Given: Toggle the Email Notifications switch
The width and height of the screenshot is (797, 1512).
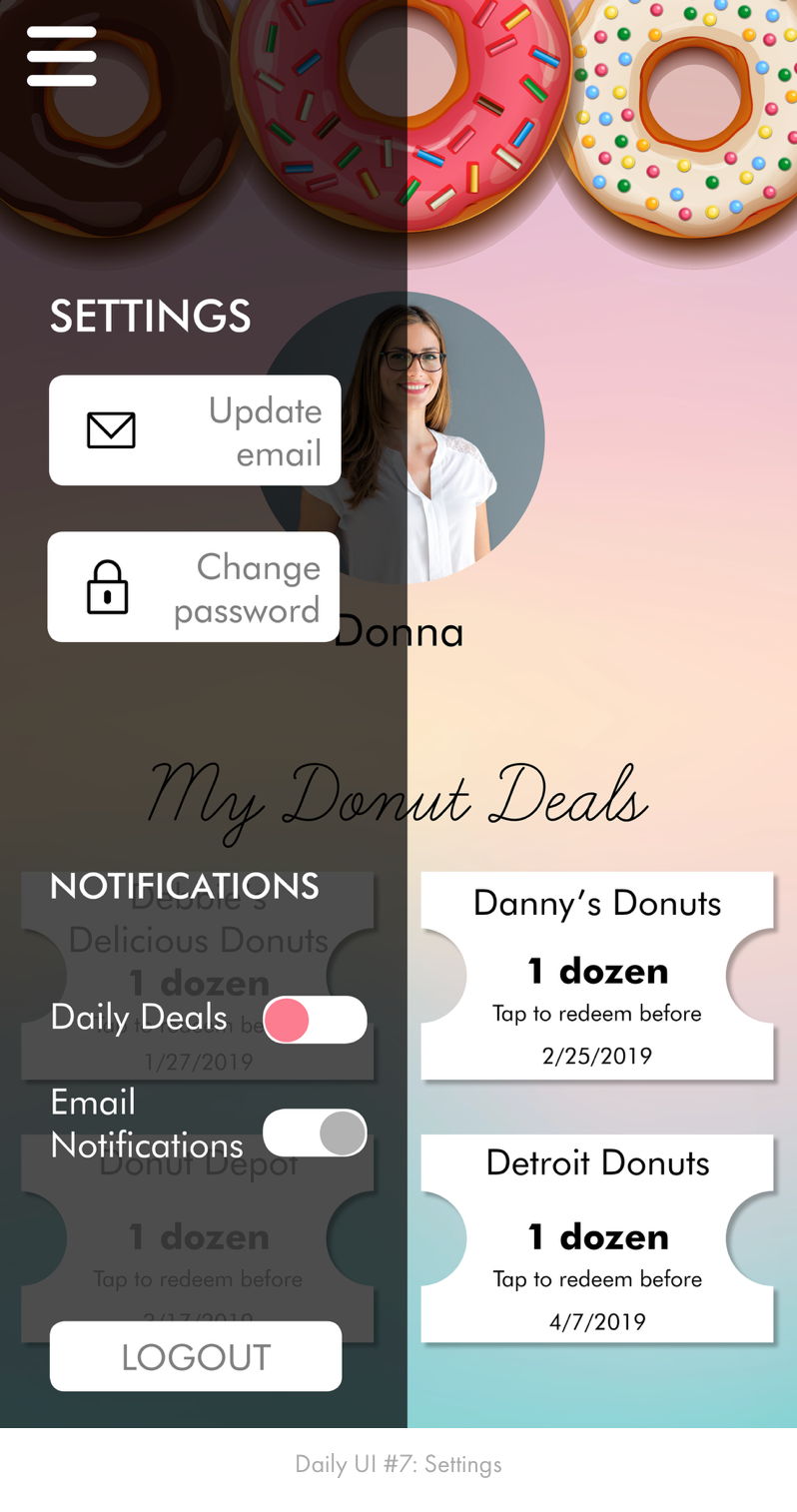Looking at the screenshot, I should [315, 1133].
